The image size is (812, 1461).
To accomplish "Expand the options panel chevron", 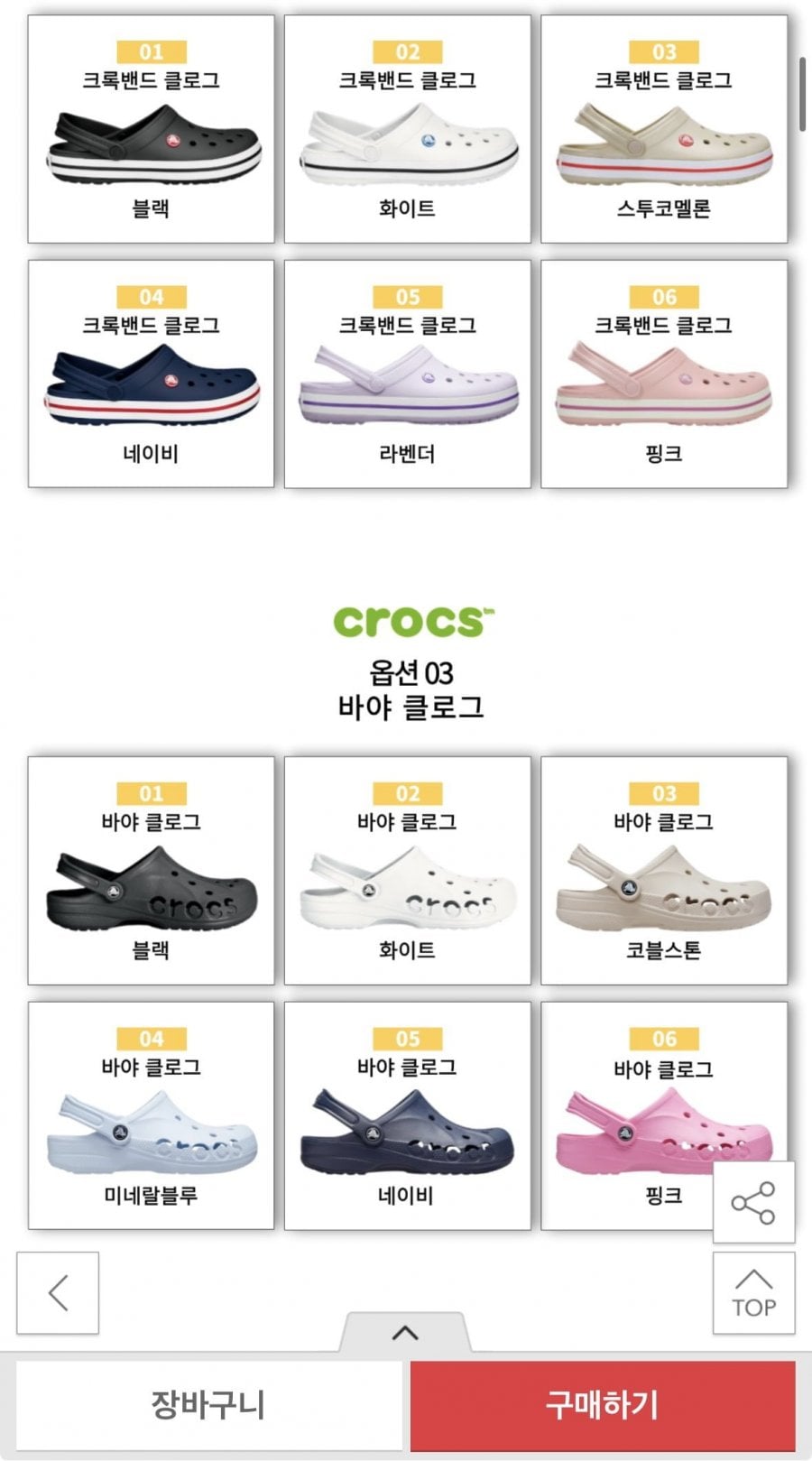I will (406, 1333).
